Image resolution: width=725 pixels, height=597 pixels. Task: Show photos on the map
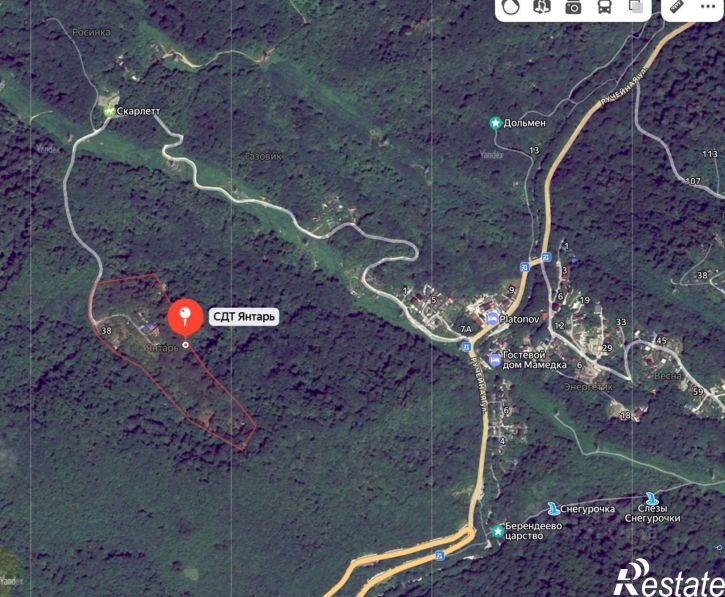(573, 7)
